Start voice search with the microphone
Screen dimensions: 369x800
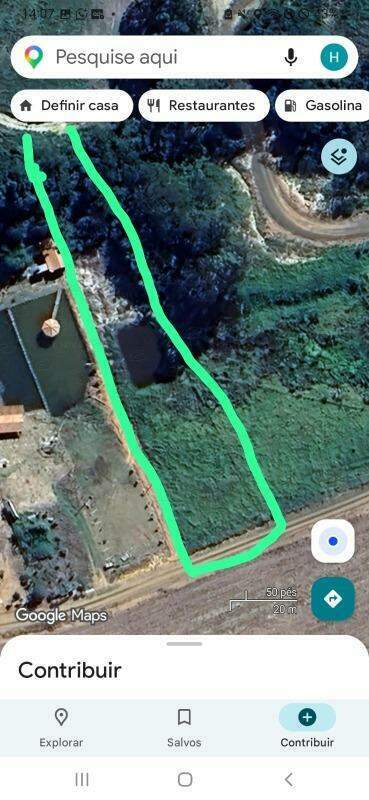pos(290,57)
